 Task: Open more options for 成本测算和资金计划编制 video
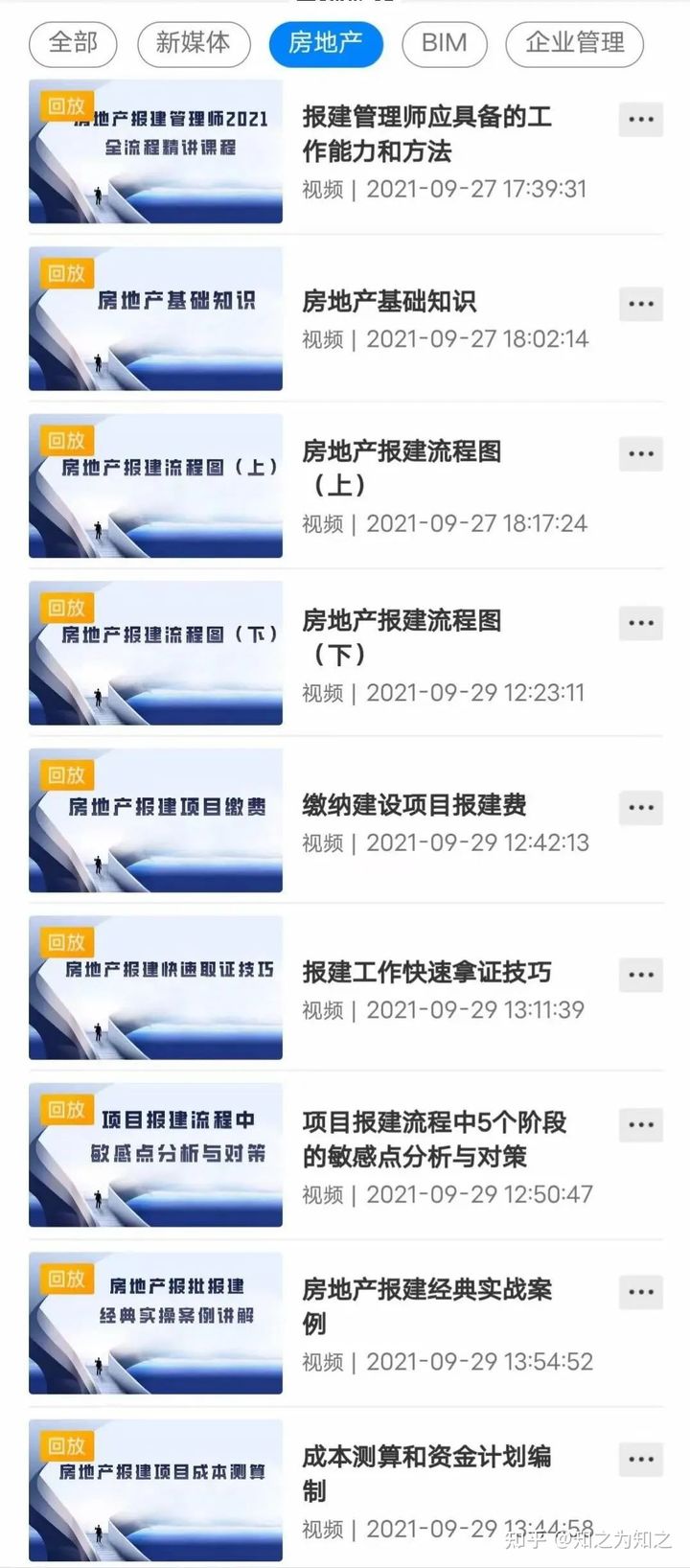[x=640, y=1459]
